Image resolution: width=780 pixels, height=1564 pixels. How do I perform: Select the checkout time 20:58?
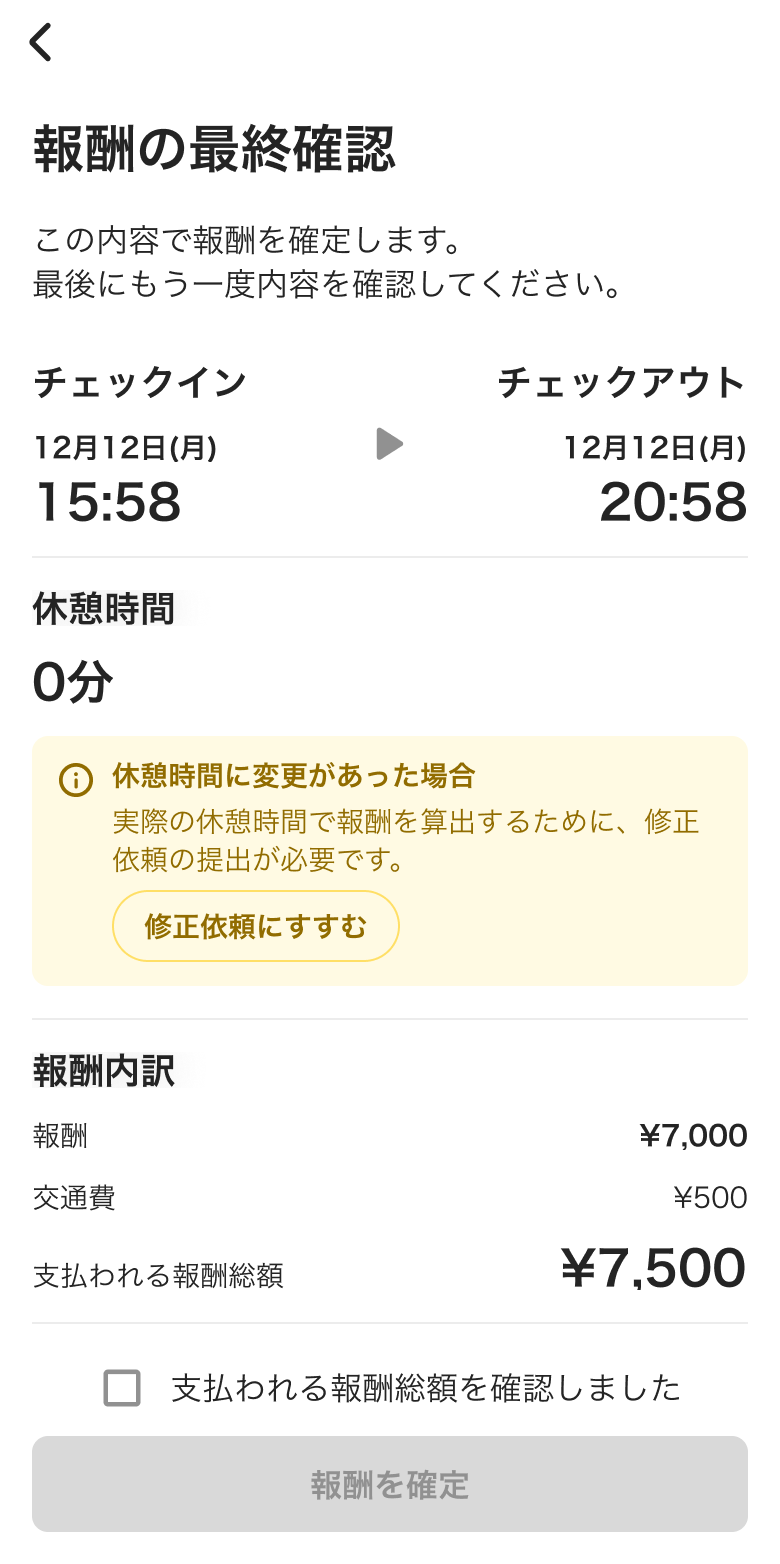672,502
